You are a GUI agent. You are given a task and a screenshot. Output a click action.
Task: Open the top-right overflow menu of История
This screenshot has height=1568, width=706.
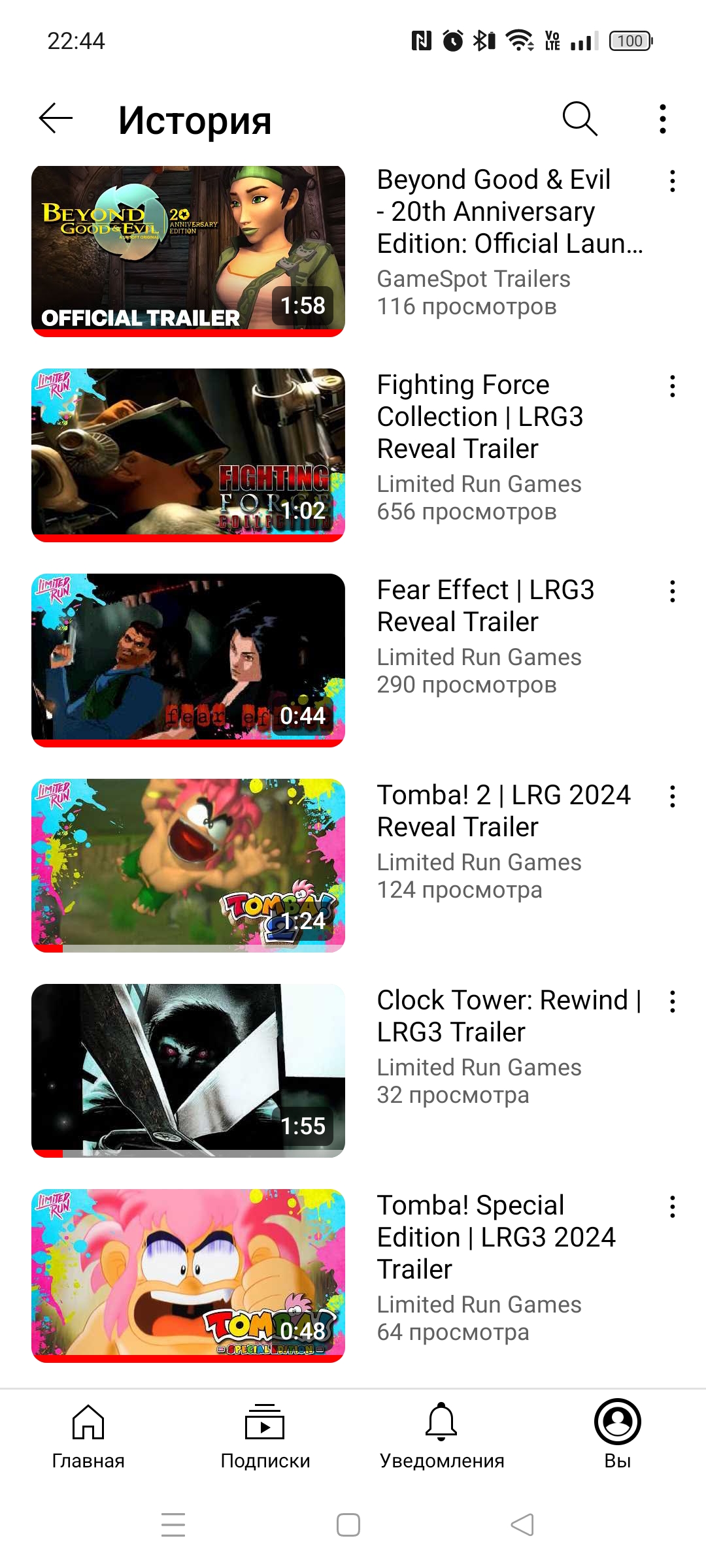point(663,119)
